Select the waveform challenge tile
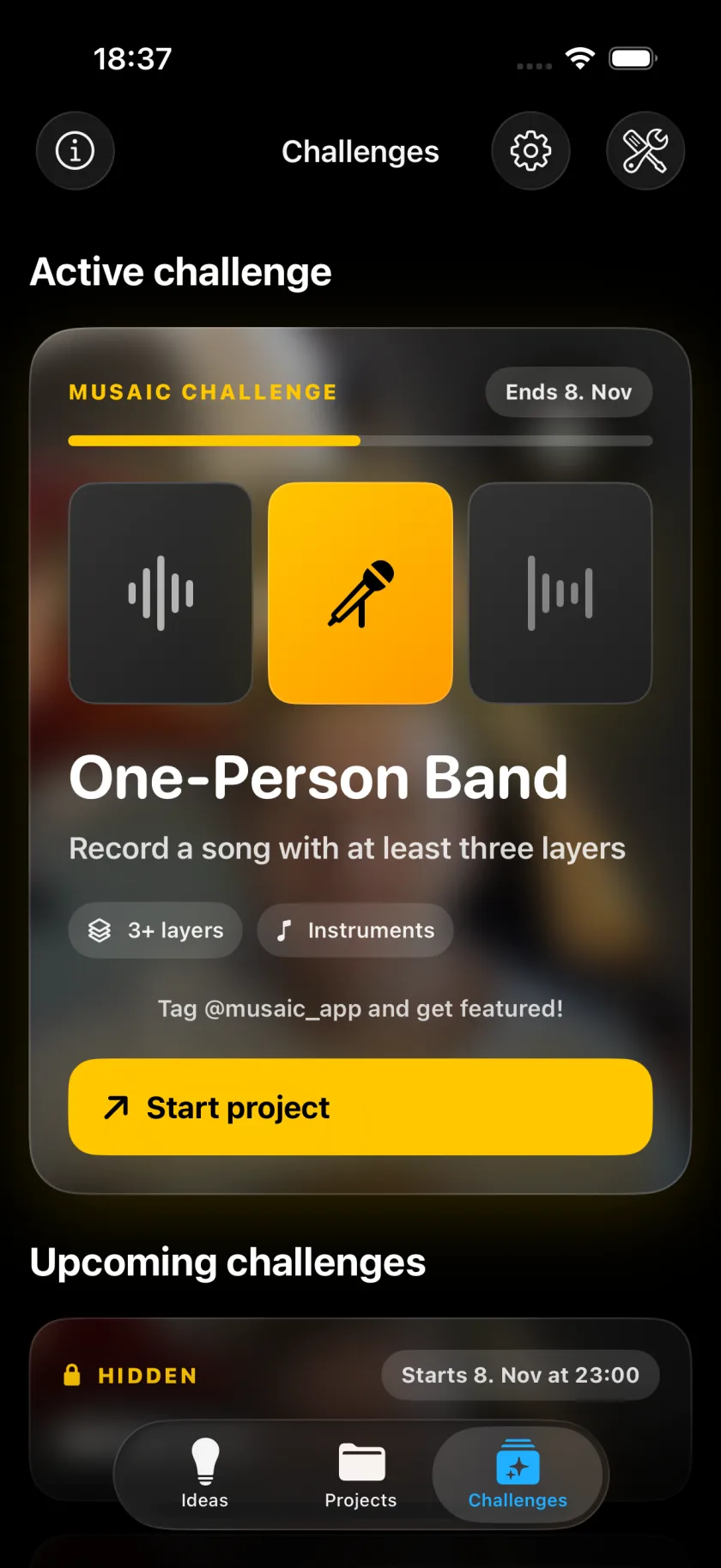The height and width of the screenshot is (1568, 721). (161, 593)
